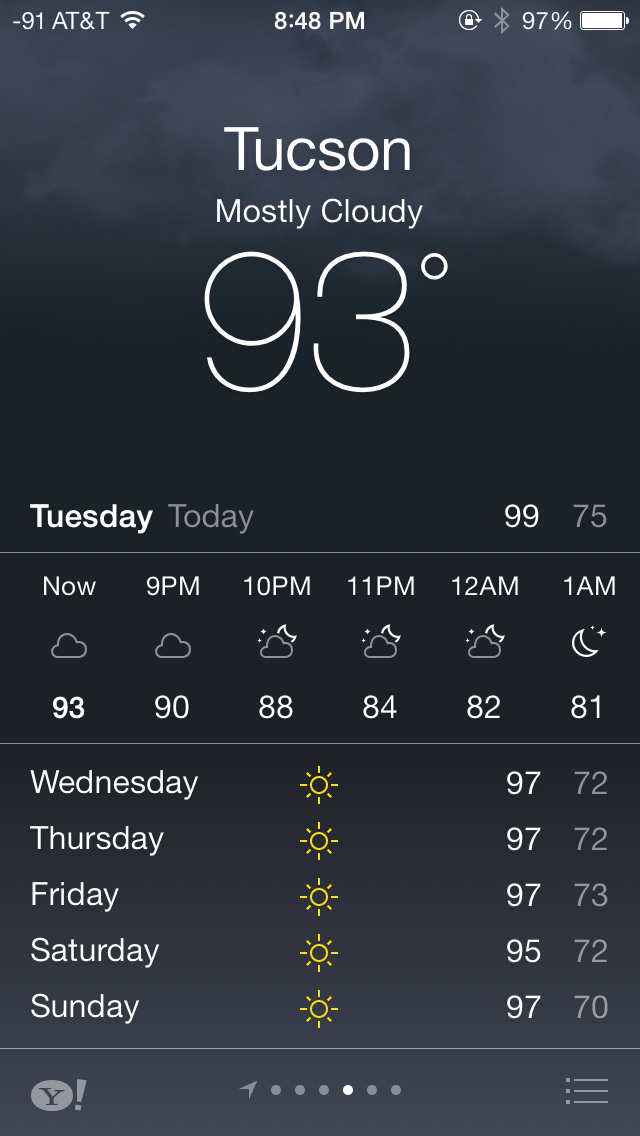The image size is (640, 1136).
Task: Open the Yahoo weather link
Action: click(59, 1094)
